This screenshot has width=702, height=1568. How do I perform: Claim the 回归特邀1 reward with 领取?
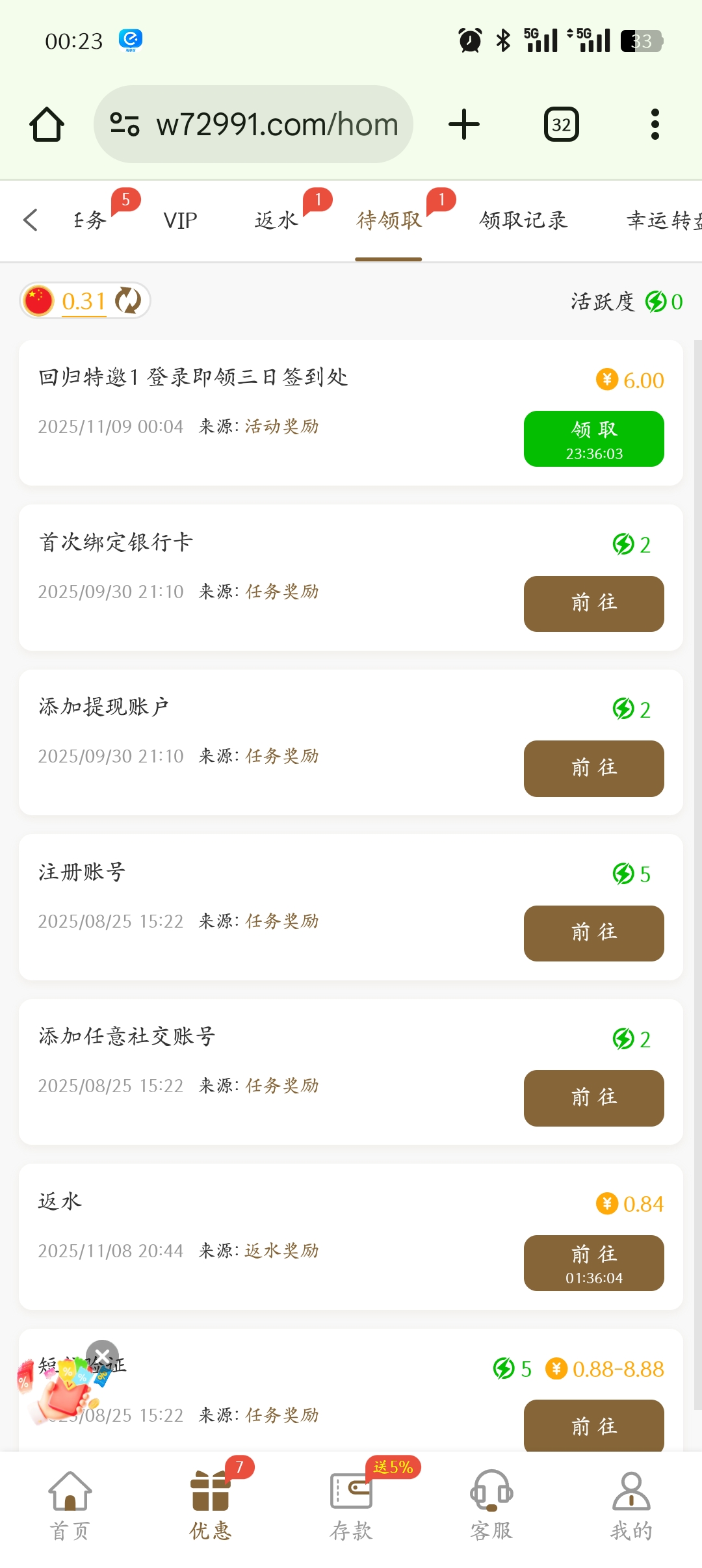tap(593, 439)
